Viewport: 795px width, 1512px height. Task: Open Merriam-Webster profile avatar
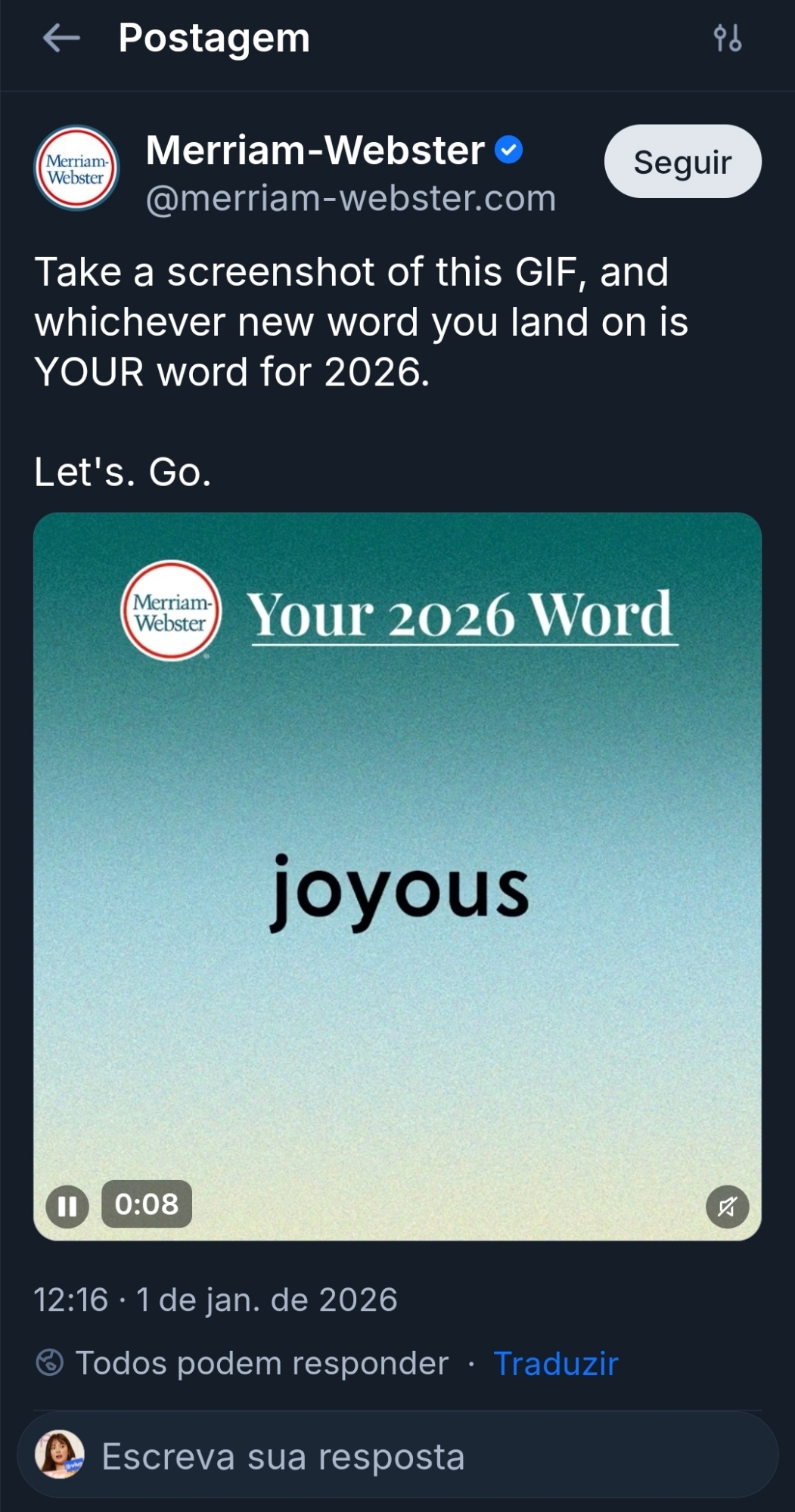(76, 168)
